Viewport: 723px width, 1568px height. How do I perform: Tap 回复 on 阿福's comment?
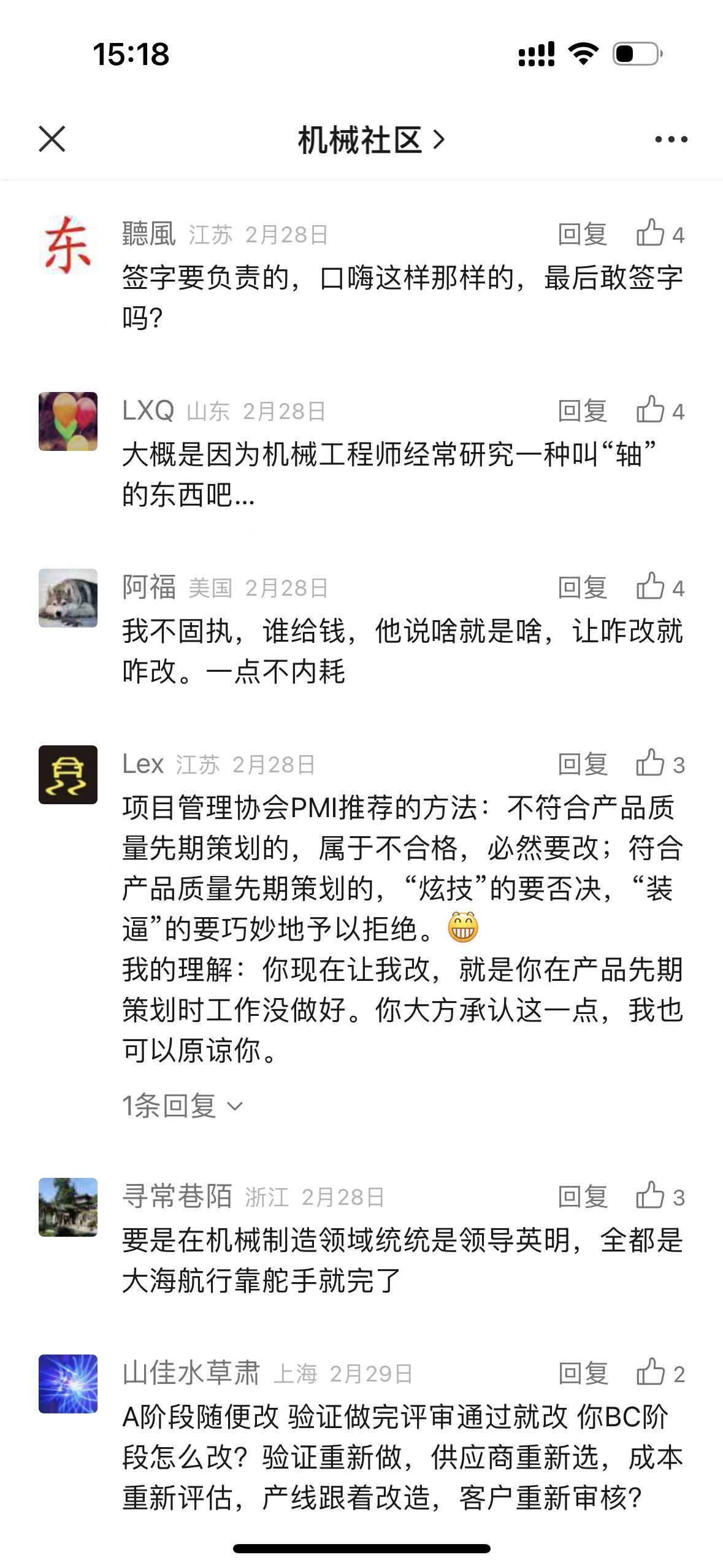[582, 588]
